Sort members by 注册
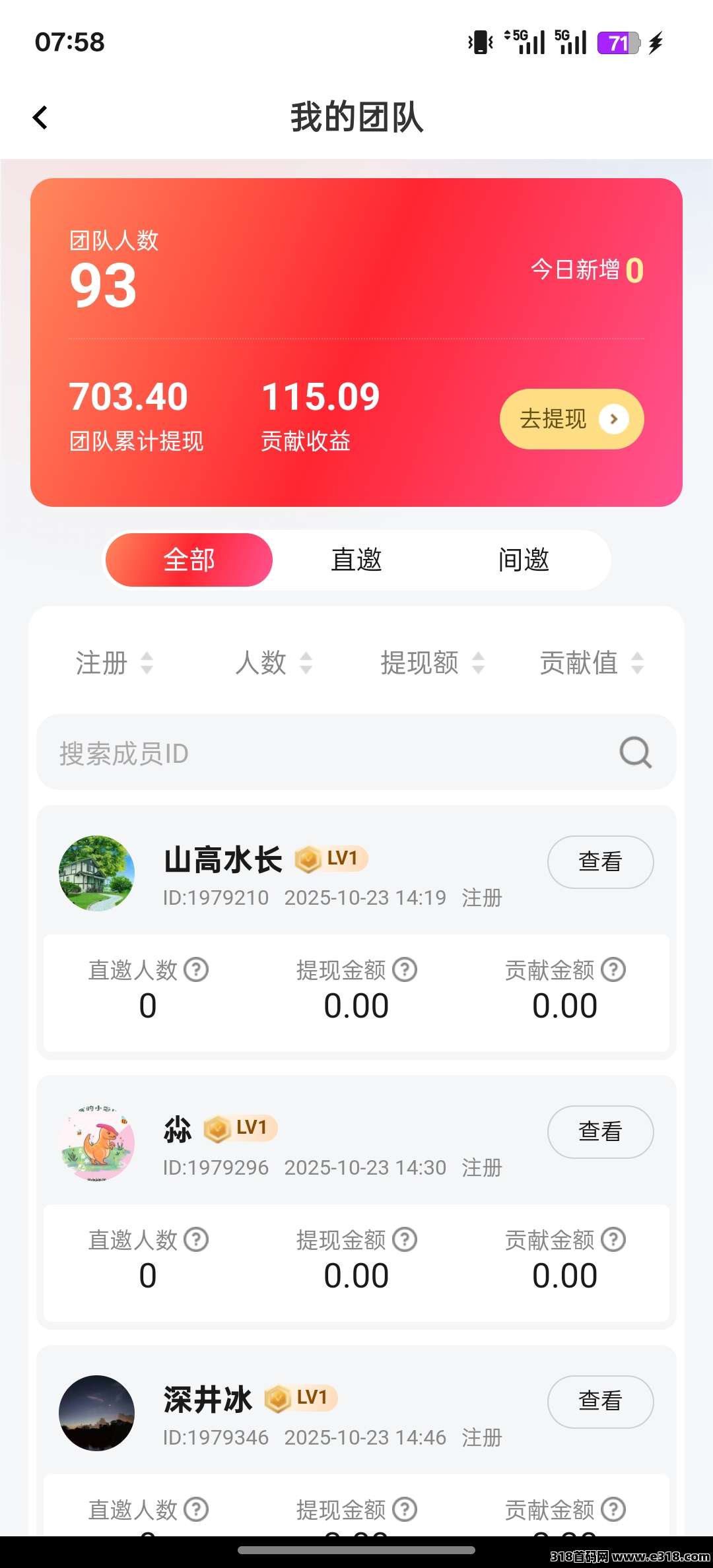Screen dimensions: 713x1568 click(x=114, y=663)
